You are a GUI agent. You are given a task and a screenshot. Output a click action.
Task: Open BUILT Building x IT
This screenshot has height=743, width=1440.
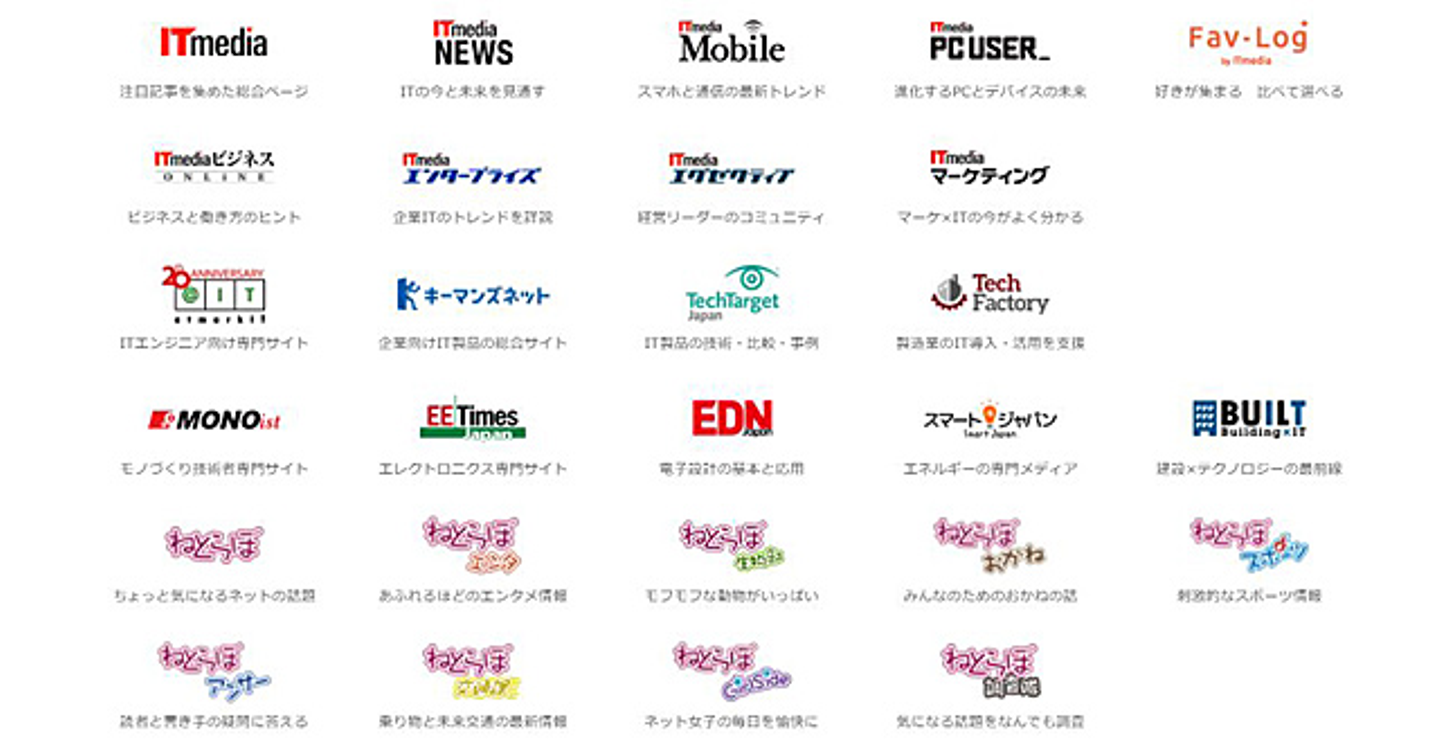1247,418
